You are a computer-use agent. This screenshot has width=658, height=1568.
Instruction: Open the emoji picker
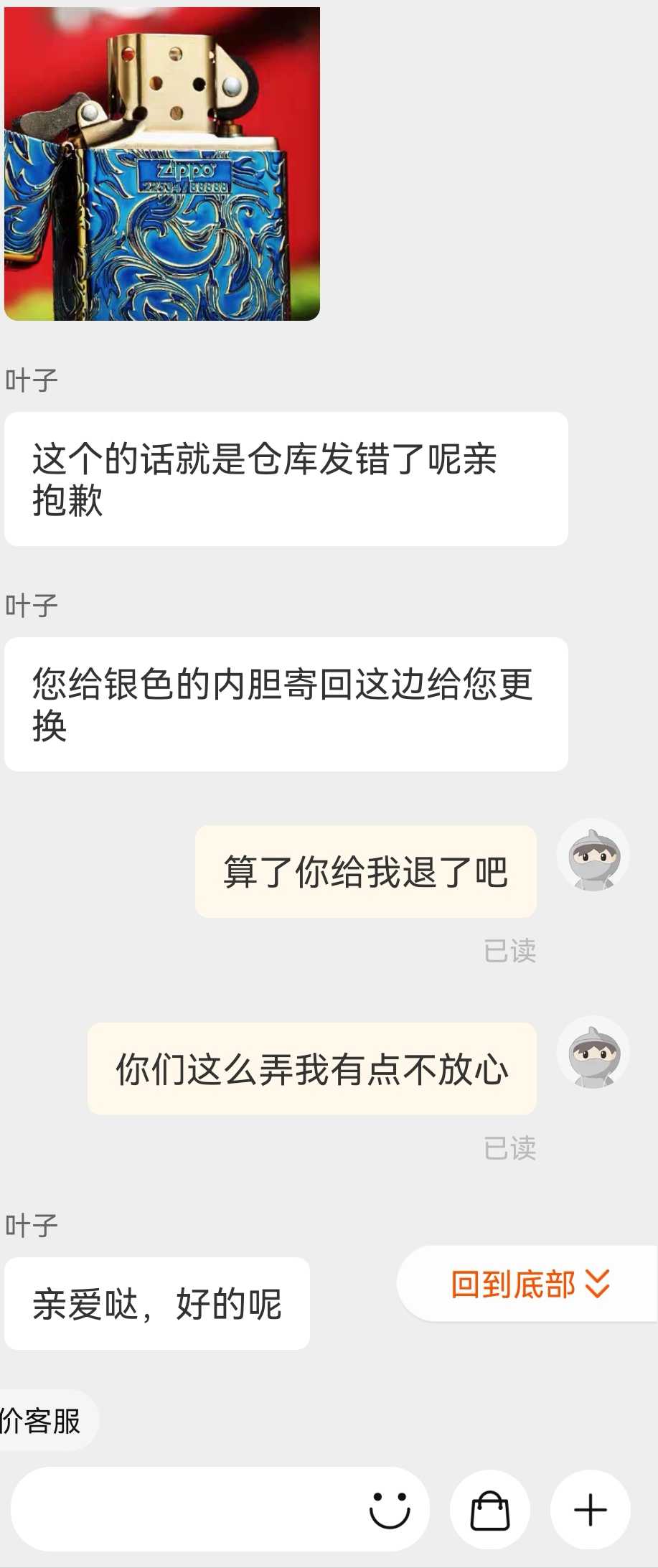[390, 1509]
